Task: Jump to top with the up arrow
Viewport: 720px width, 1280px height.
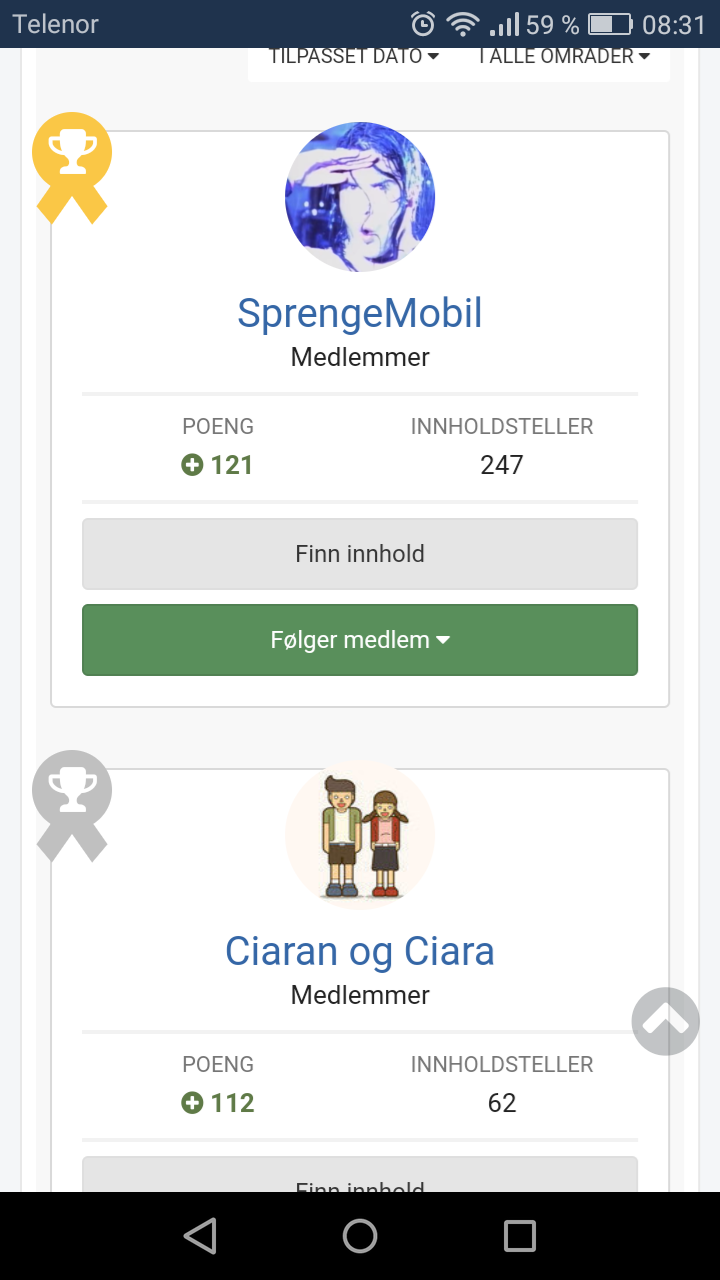Action: [x=666, y=1021]
